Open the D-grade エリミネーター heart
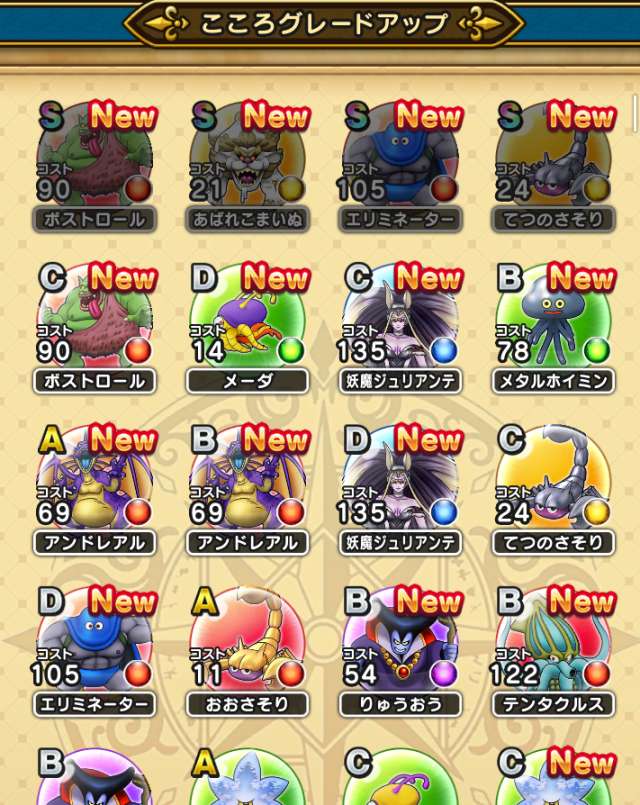Viewport: 640px width, 805px height. (95, 647)
